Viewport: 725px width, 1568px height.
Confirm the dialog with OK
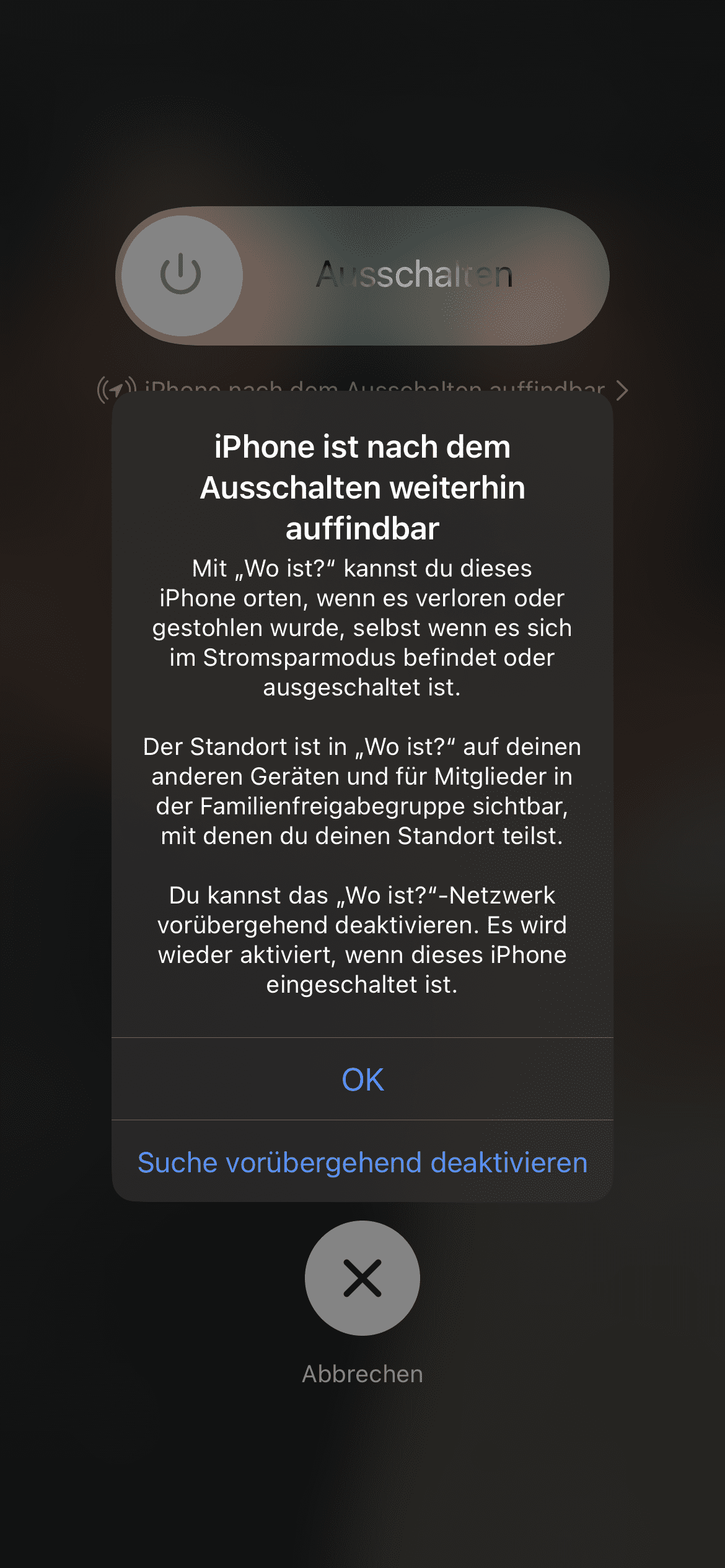tap(362, 1079)
